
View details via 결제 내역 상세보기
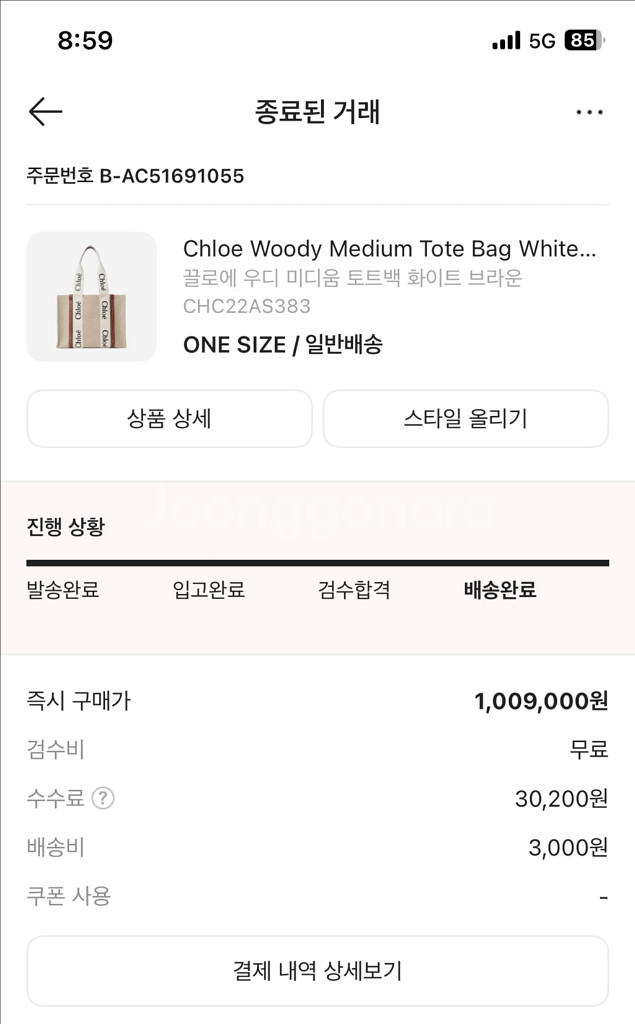click(317, 970)
